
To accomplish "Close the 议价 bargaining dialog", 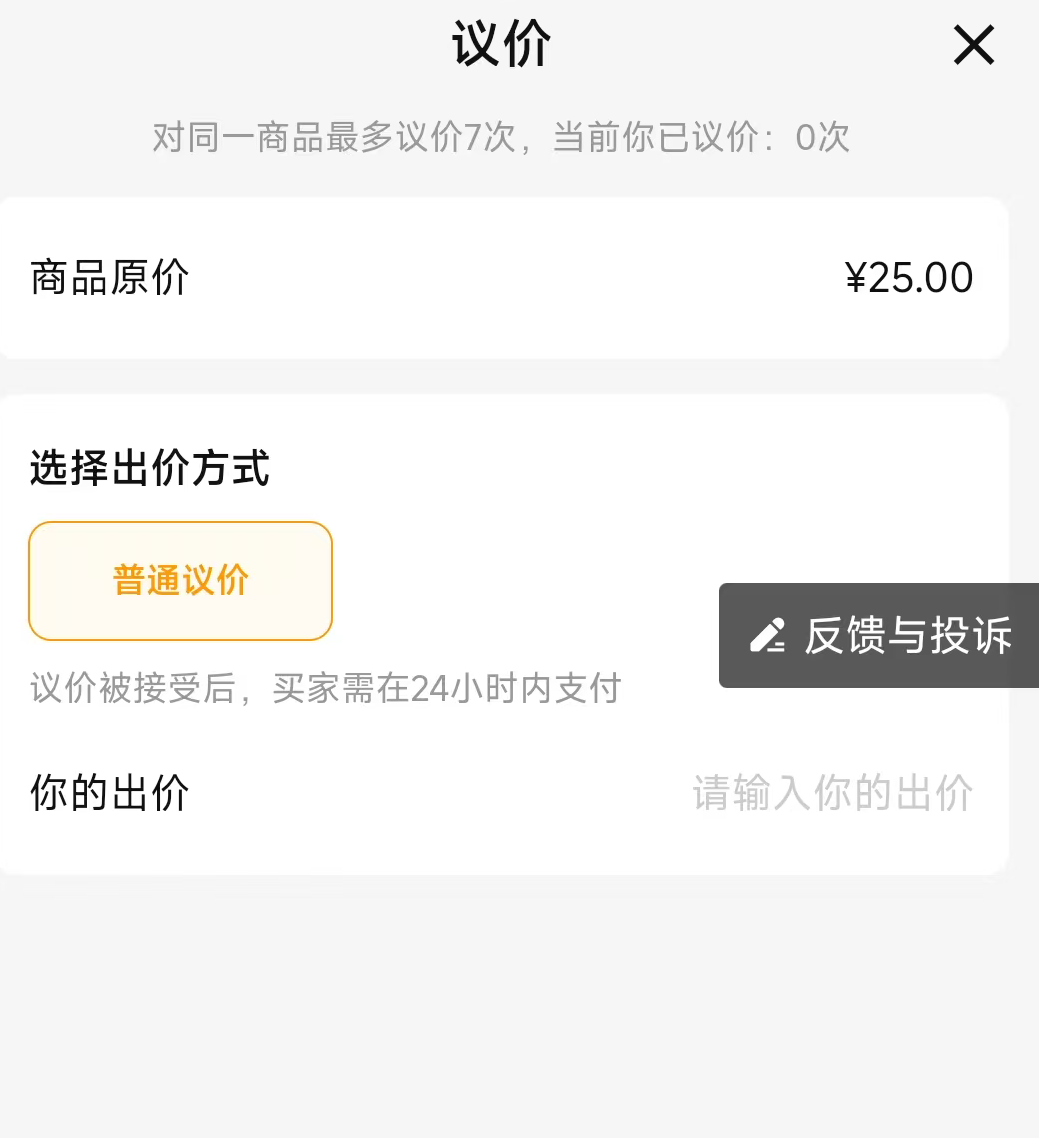I will [x=973, y=46].
